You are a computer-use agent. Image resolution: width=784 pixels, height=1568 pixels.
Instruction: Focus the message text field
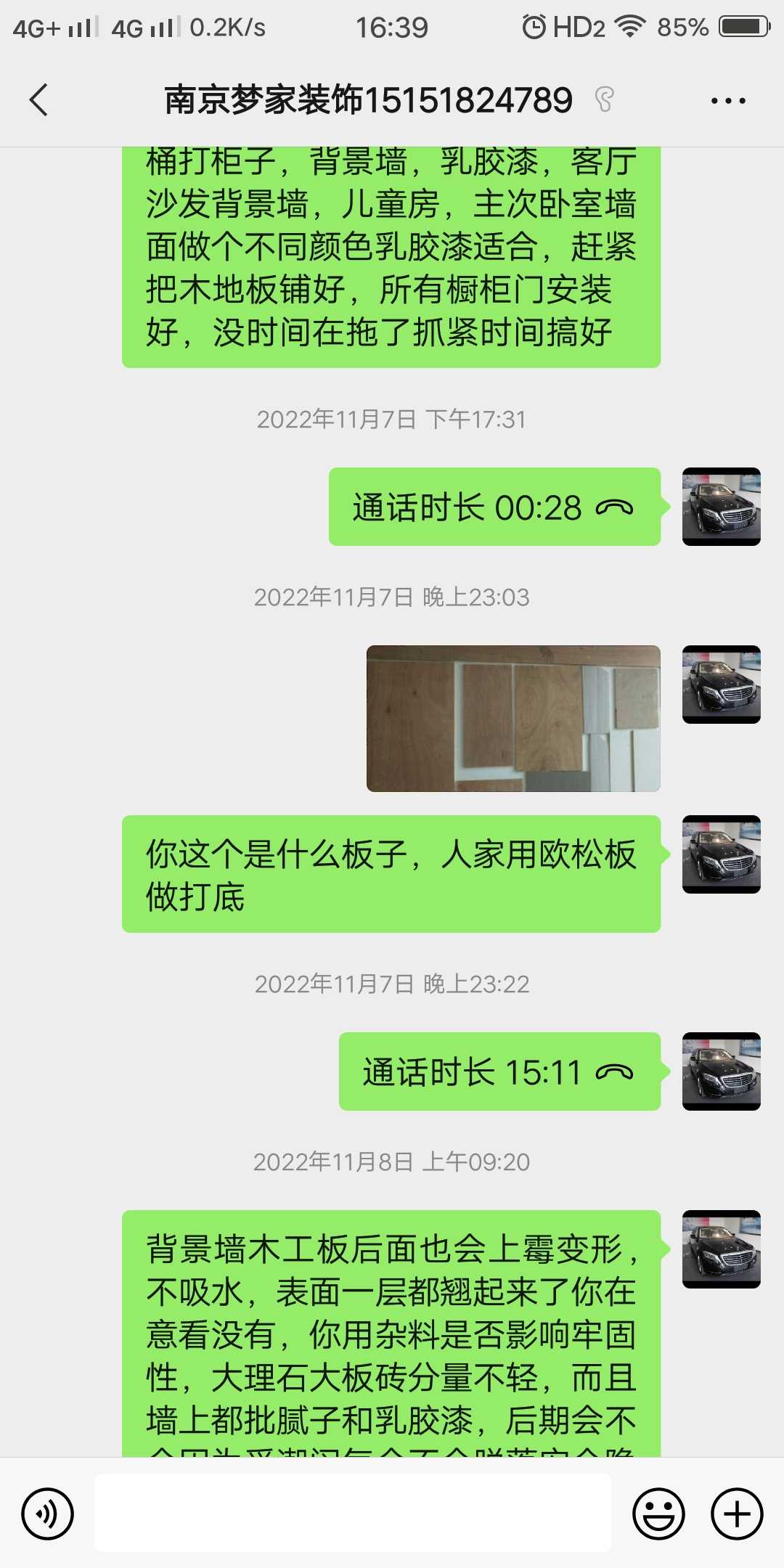(x=353, y=1513)
